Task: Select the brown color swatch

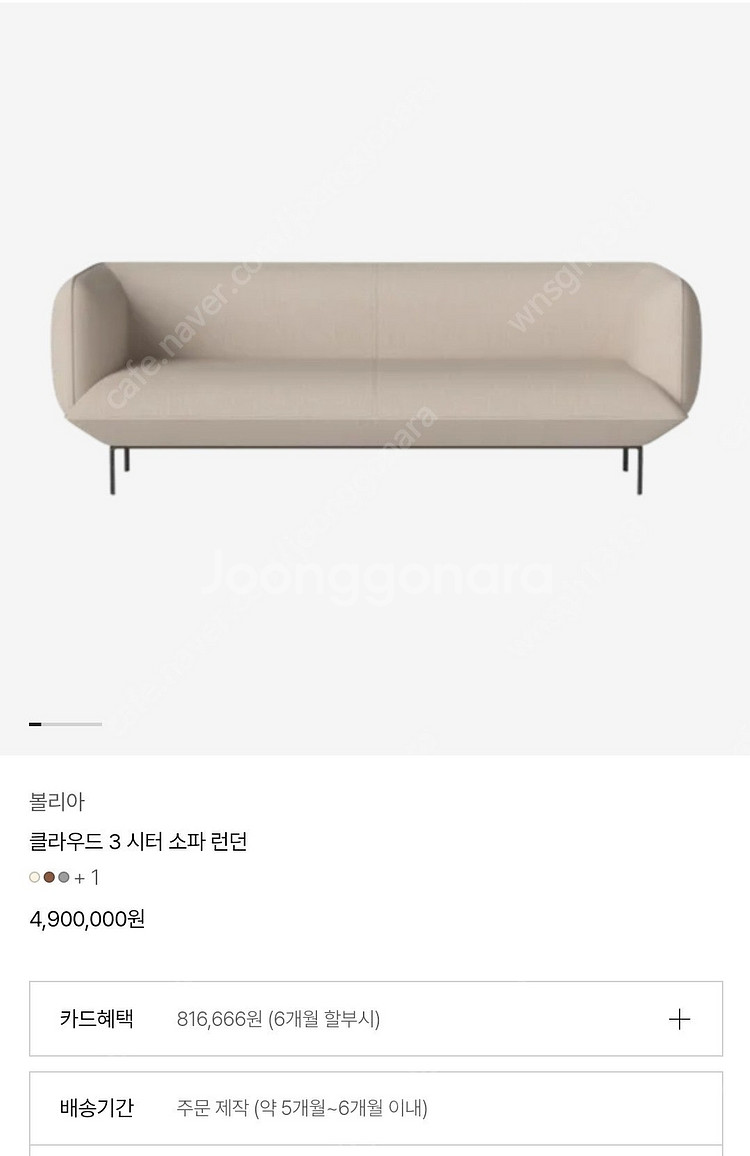Action: point(49,878)
